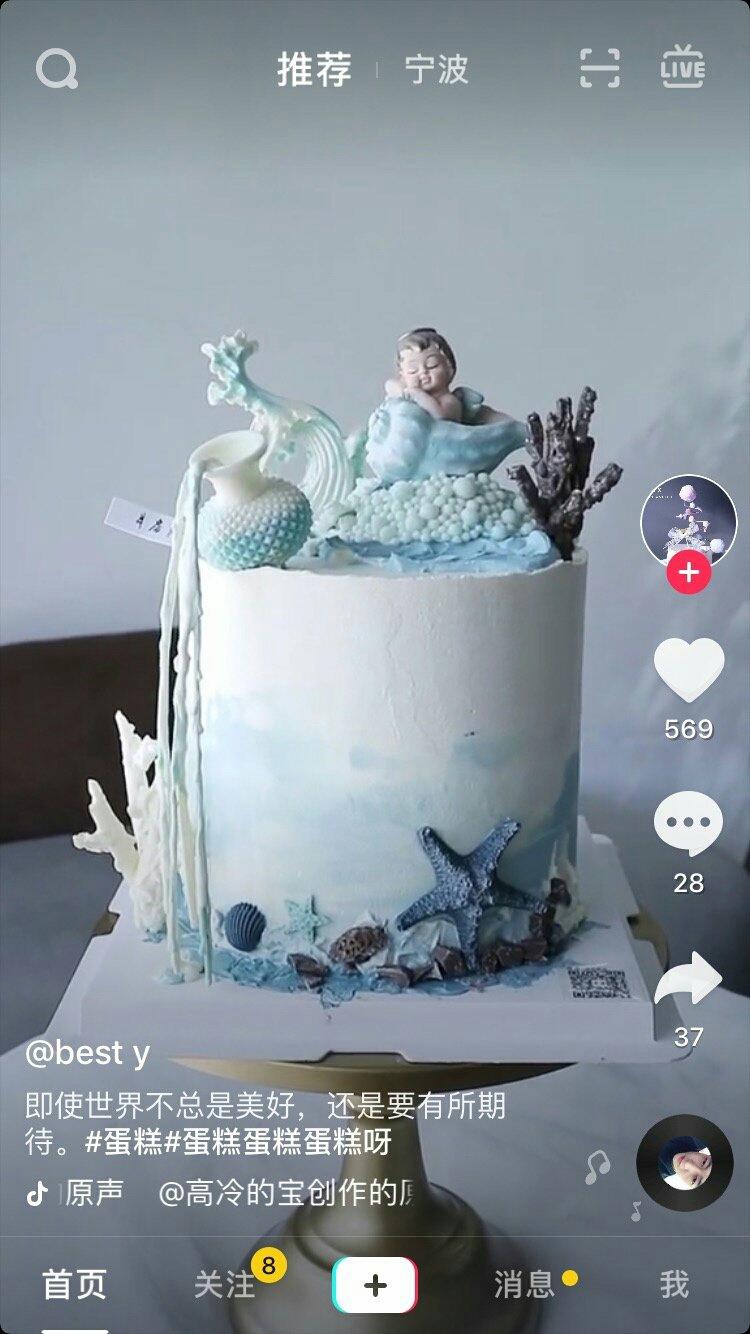Open the search icon

tap(57, 70)
